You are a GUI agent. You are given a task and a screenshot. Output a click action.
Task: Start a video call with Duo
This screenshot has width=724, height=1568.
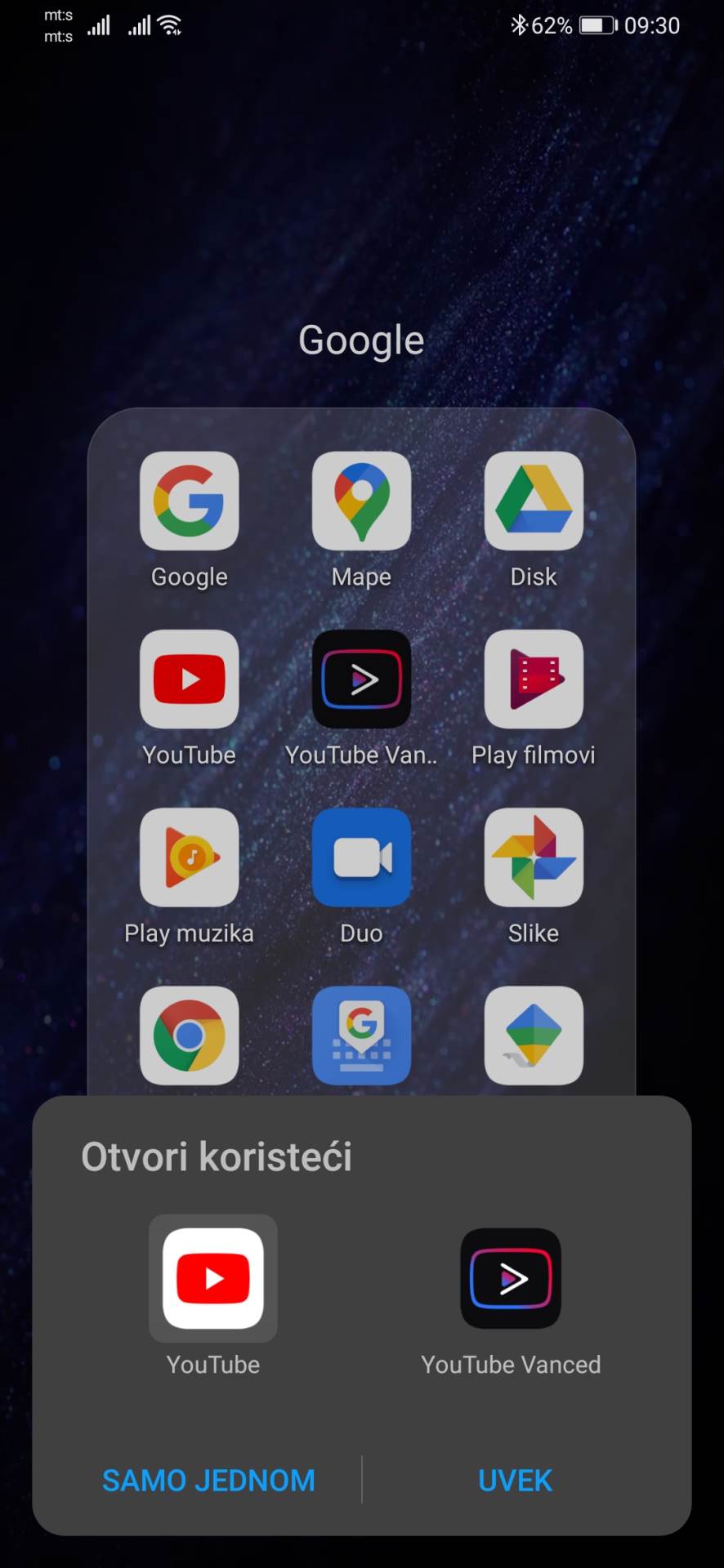tap(361, 857)
